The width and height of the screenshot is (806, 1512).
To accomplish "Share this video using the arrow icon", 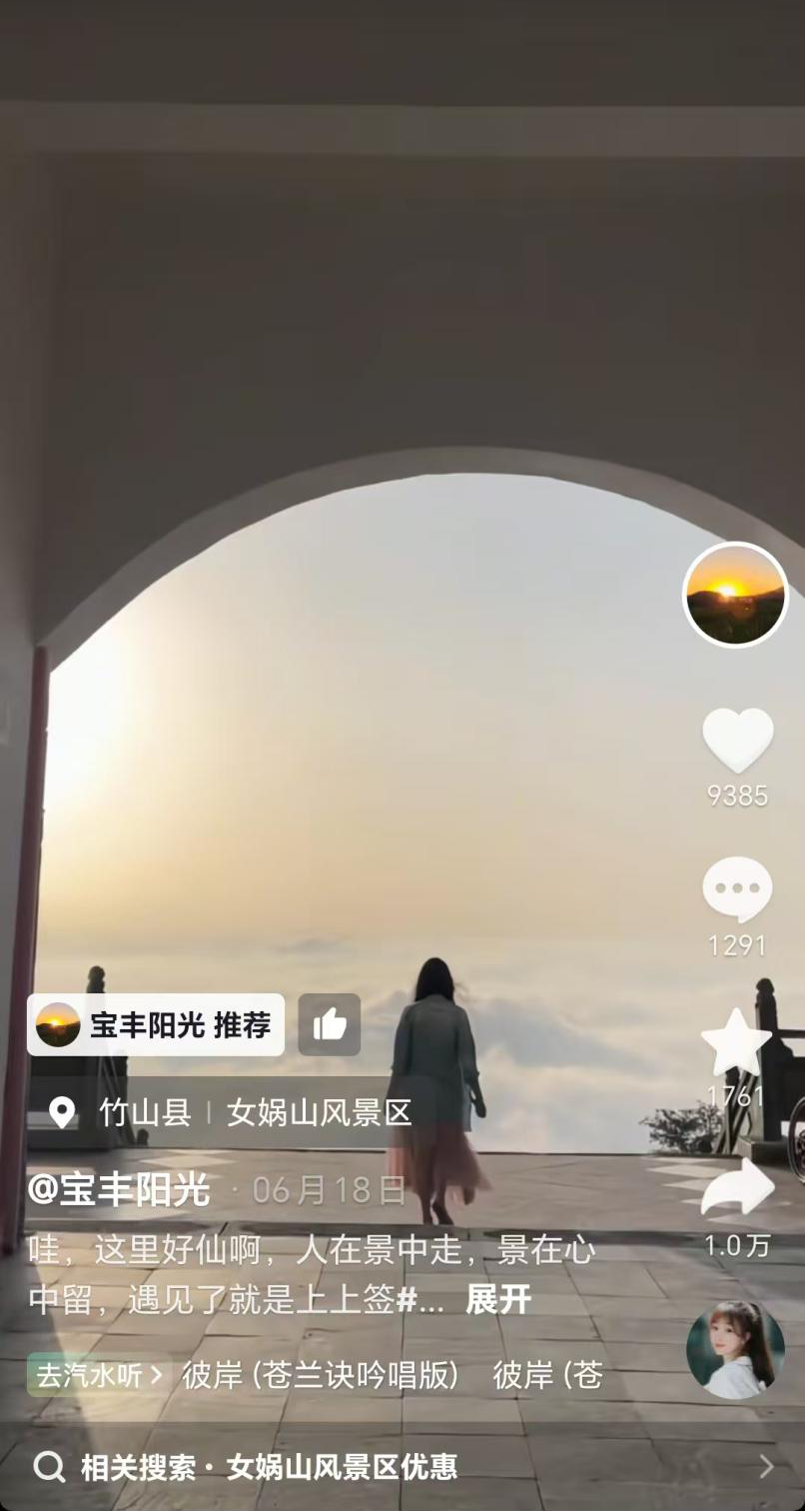I will [x=737, y=1189].
